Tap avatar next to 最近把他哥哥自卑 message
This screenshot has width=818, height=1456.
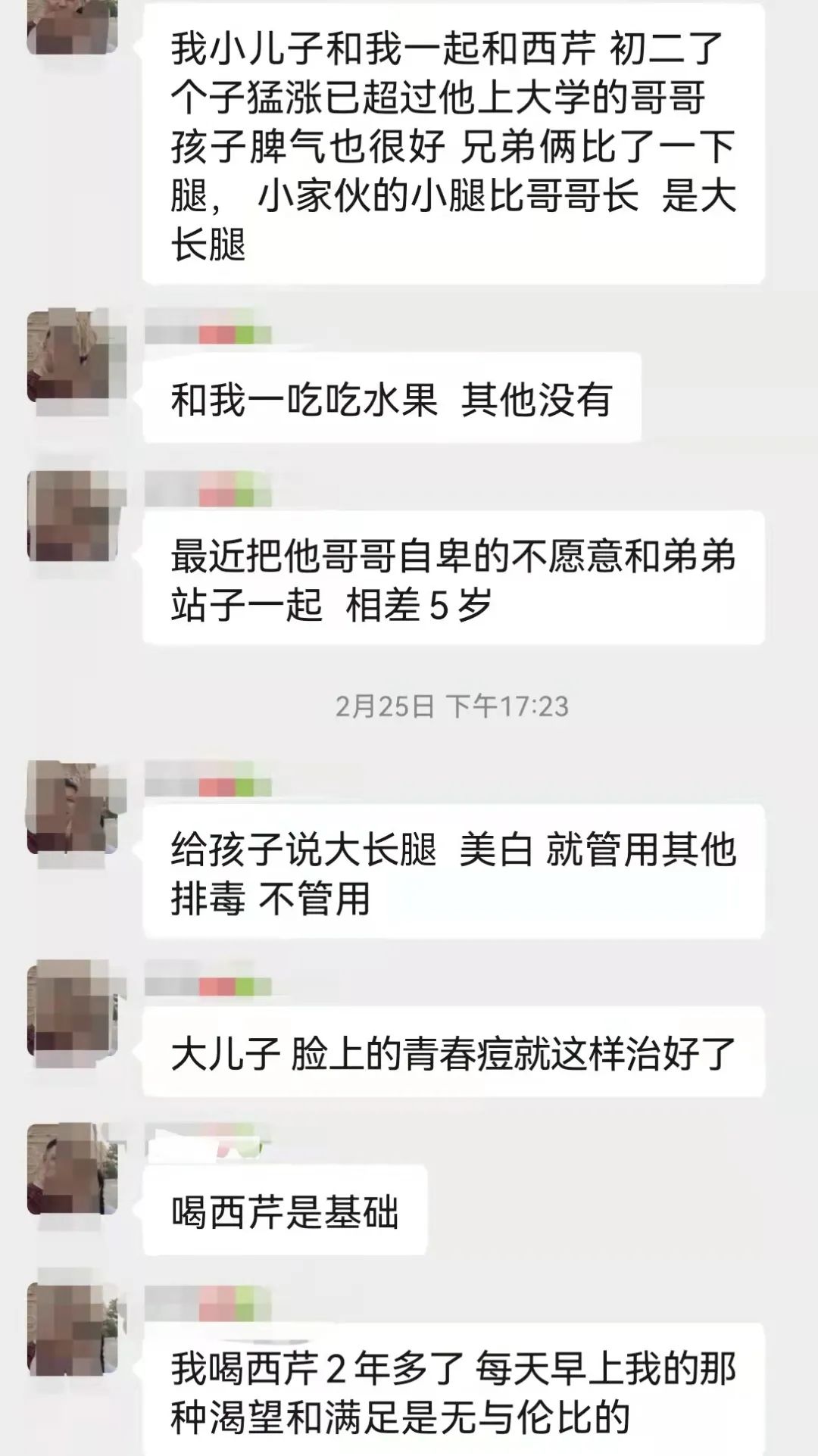[x=73, y=516]
